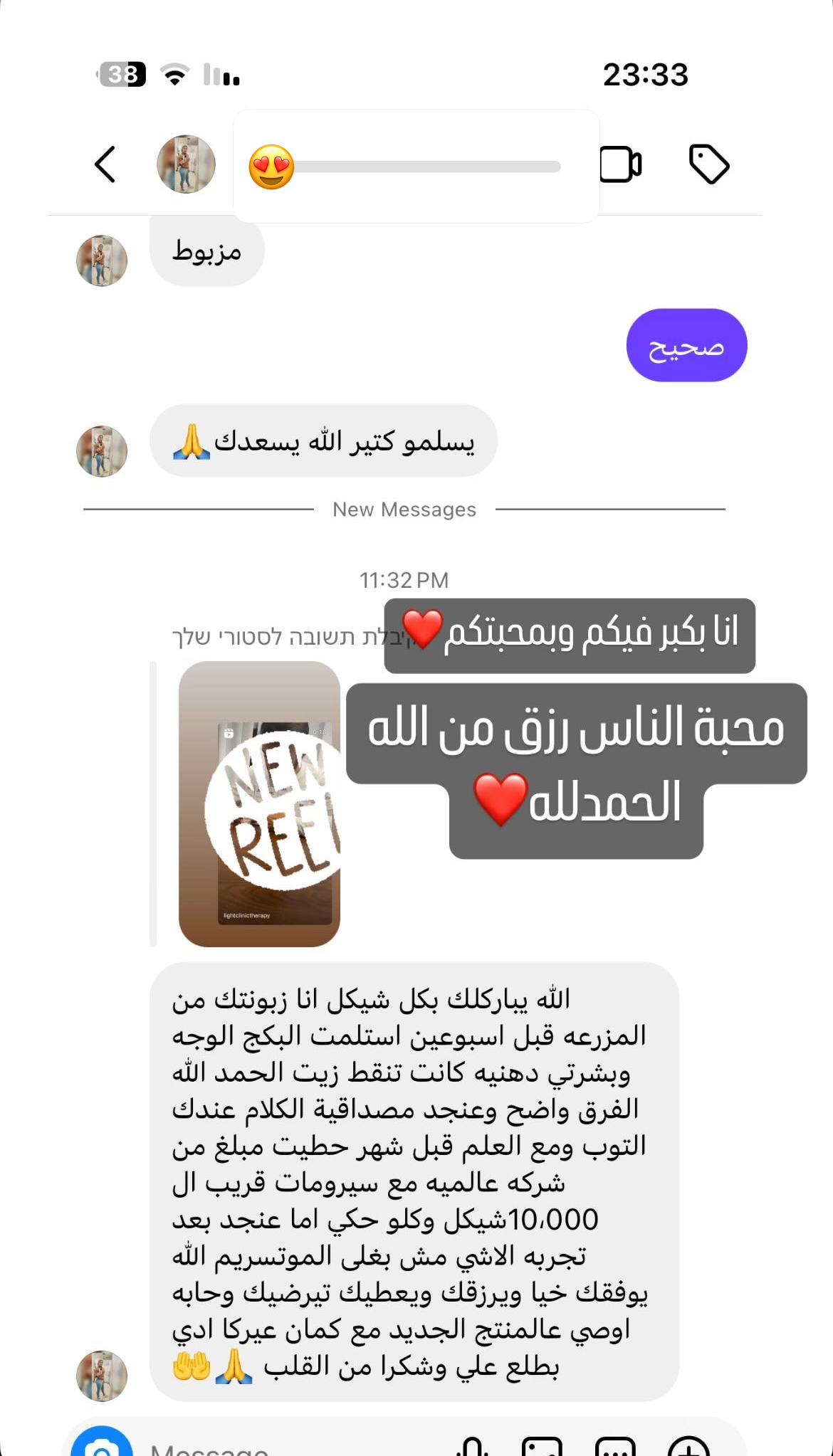Open the label tag options
The image size is (833, 1456).
tap(709, 165)
